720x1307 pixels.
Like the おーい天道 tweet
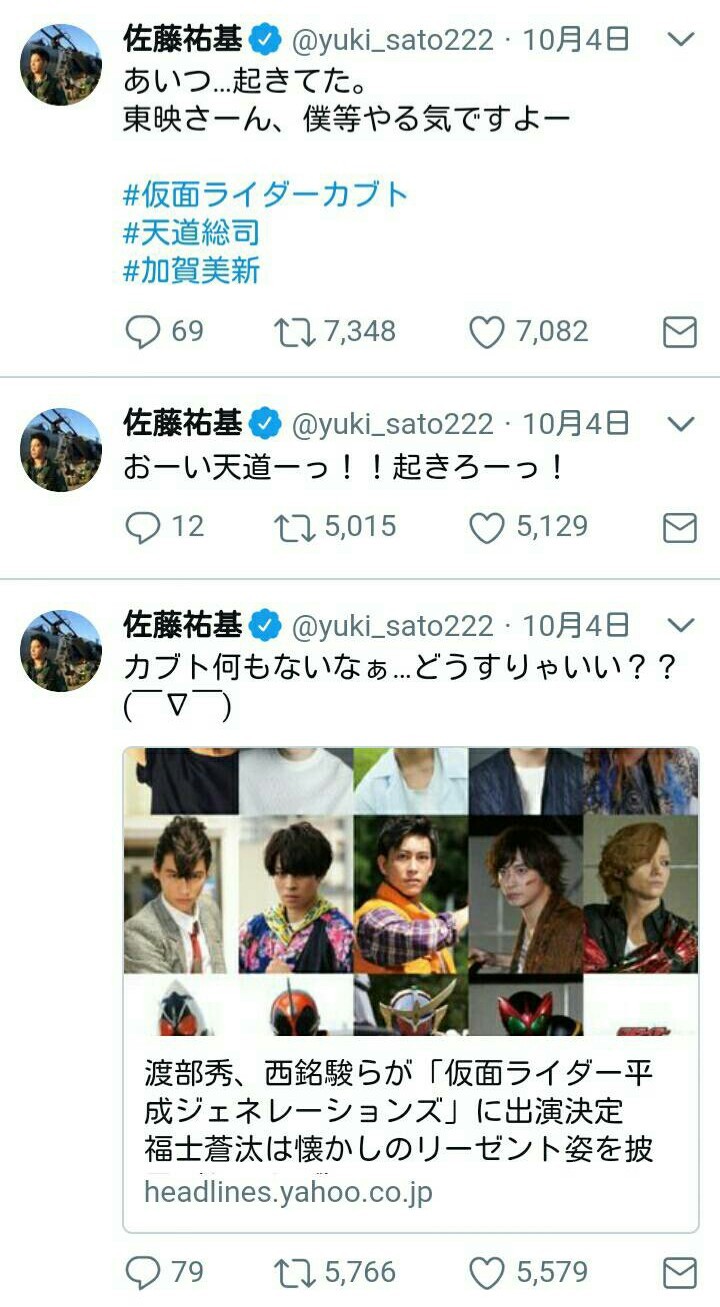coord(487,527)
